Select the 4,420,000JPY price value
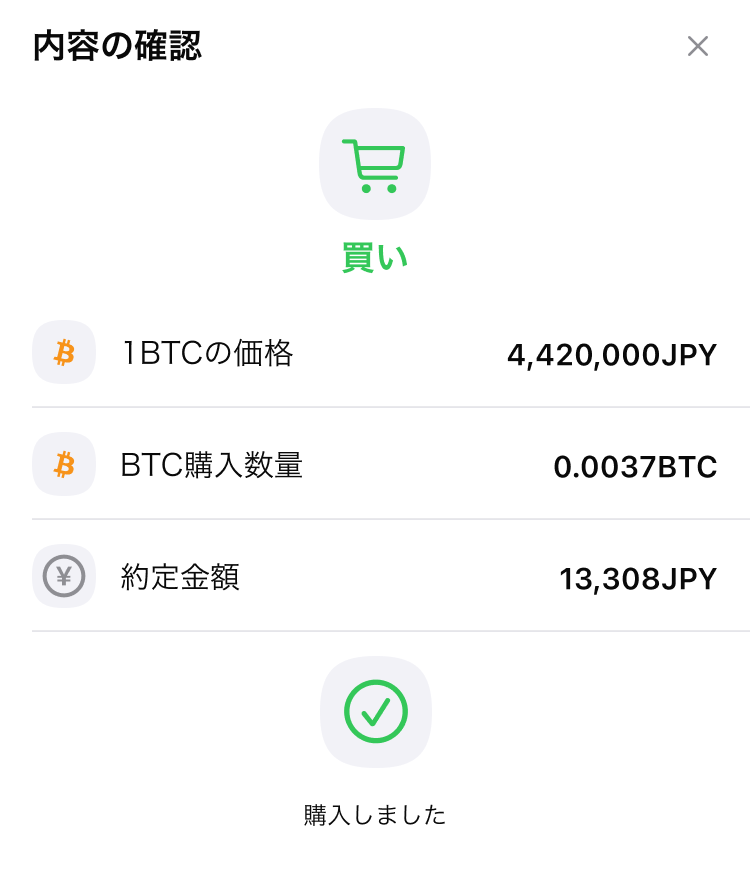Screen dimensions: 750x884 613,353
